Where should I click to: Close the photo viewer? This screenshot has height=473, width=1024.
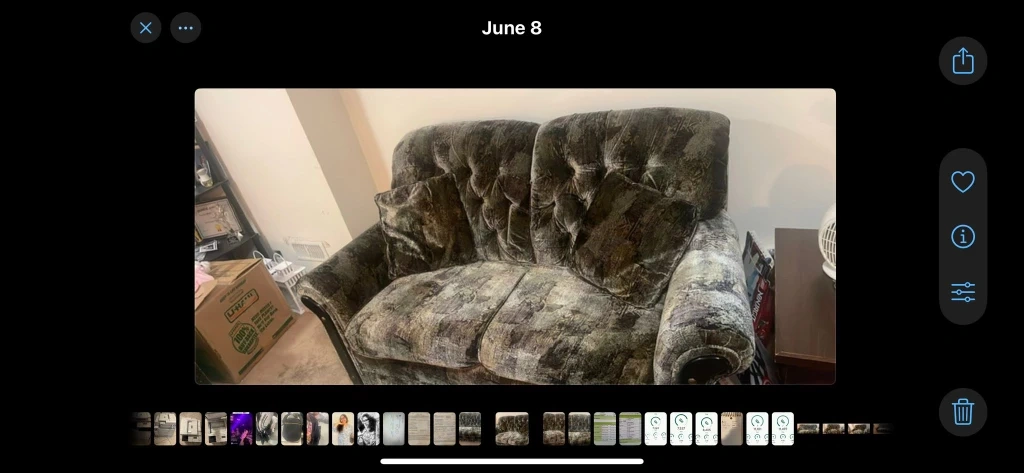[x=146, y=28]
